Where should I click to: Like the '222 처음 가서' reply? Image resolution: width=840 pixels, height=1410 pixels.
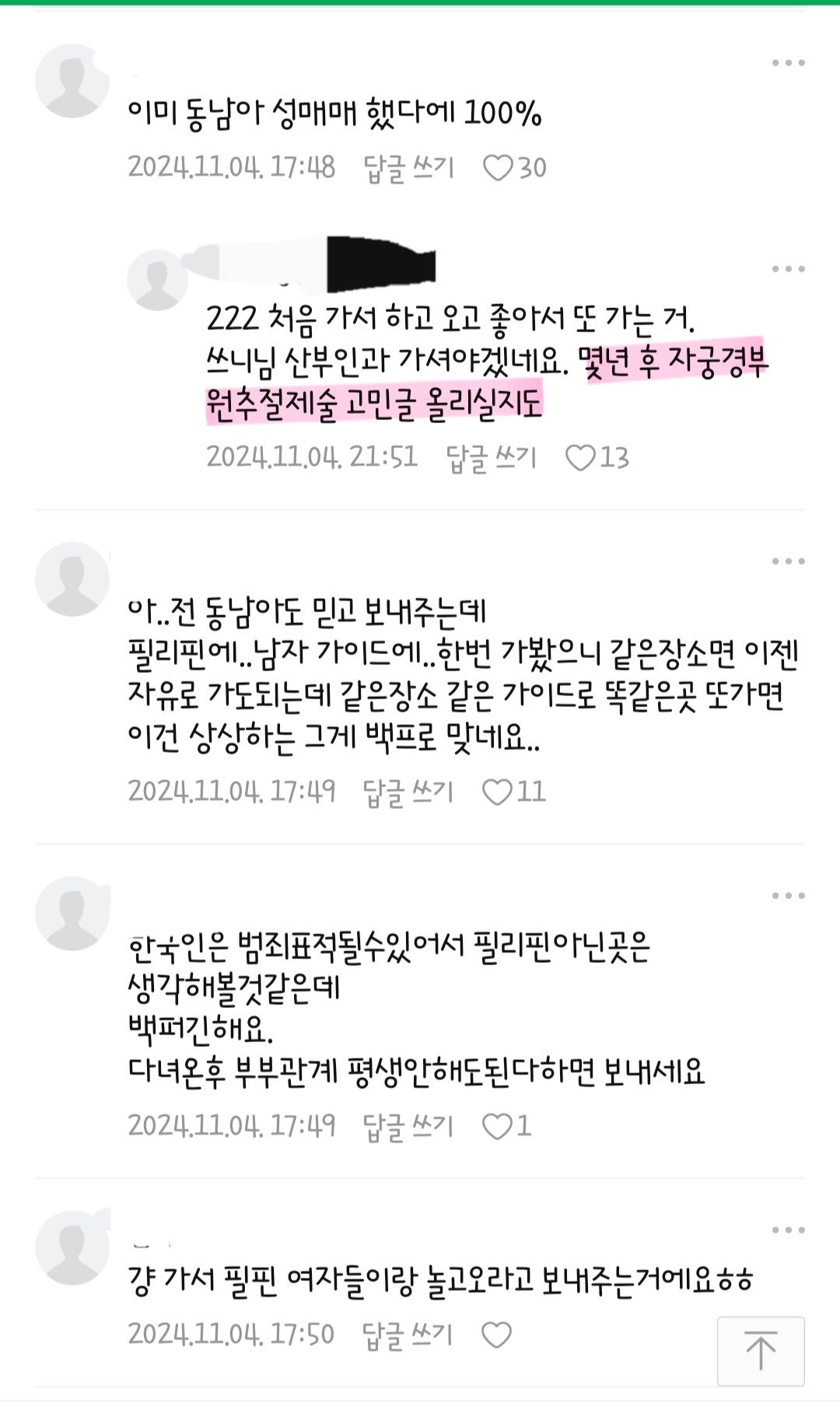580,457
